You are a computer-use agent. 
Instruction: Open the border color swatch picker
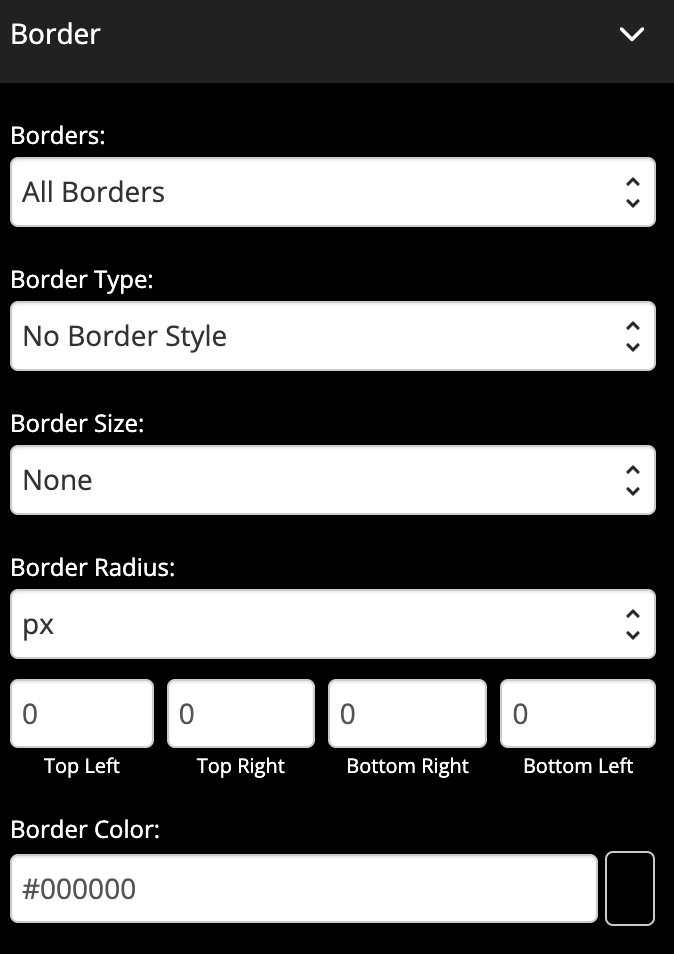[630, 888]
